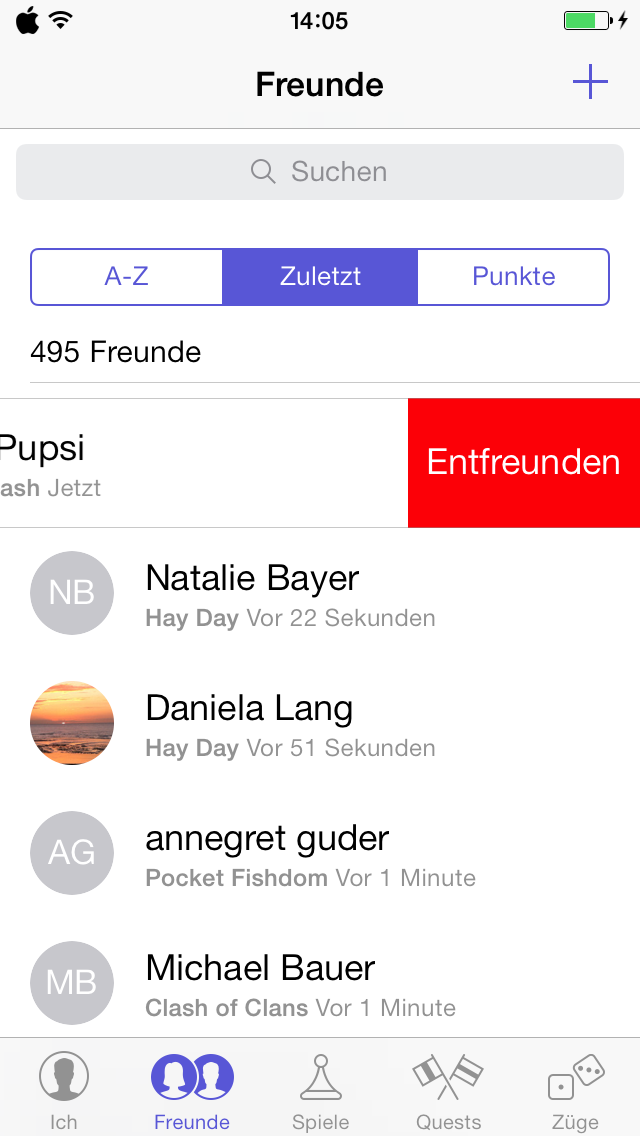Switch to the Züge tab
Image resolution: width=640 pixels, height=1136 pixels.
point(575,1088)
